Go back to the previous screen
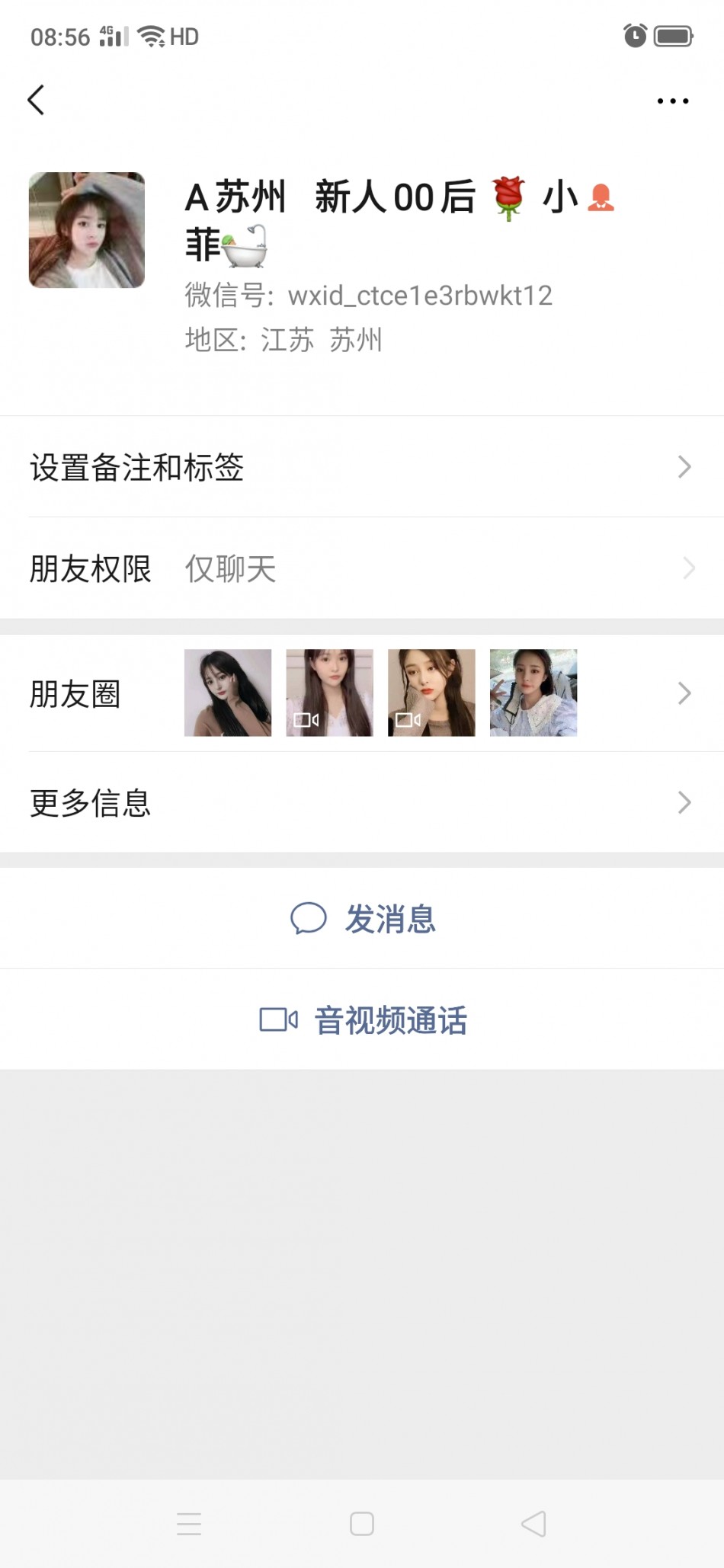Viewport: 724px width, 1568px height. click(36, 100)
